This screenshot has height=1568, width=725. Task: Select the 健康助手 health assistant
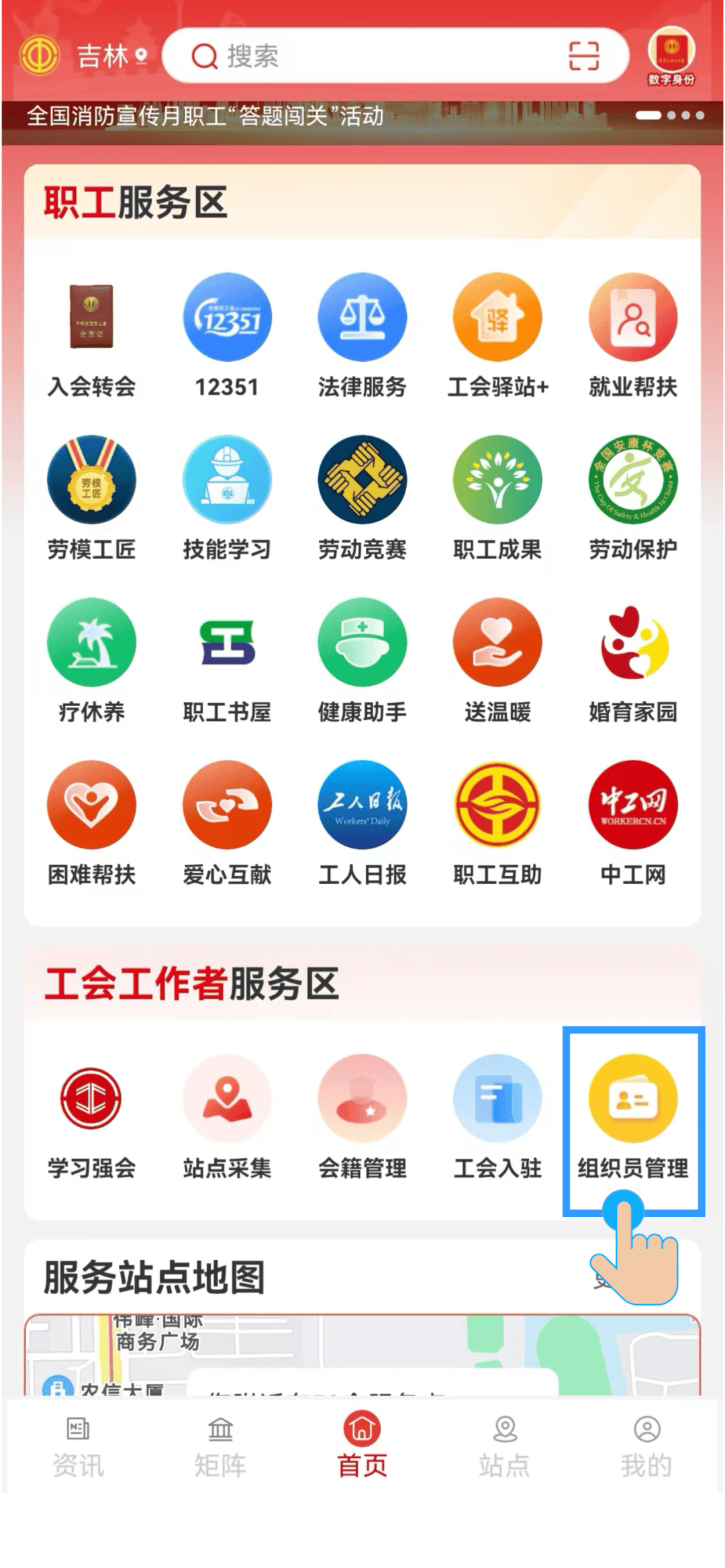(362, 661)
